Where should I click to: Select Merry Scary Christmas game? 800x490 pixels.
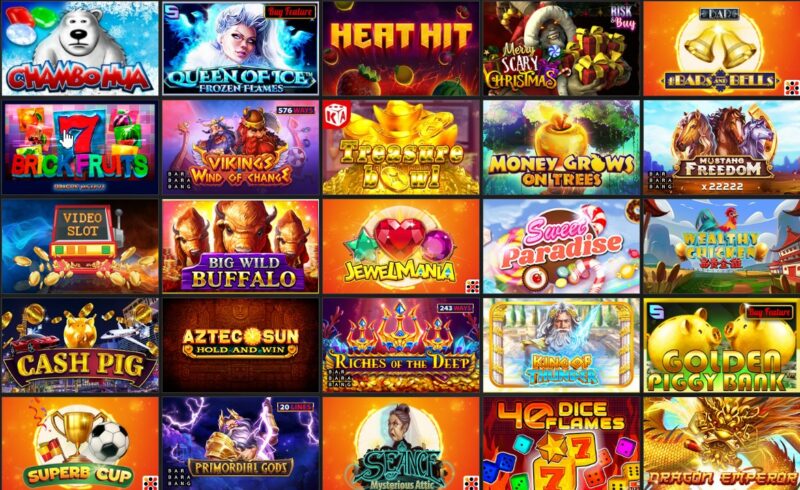coord(560,48)
